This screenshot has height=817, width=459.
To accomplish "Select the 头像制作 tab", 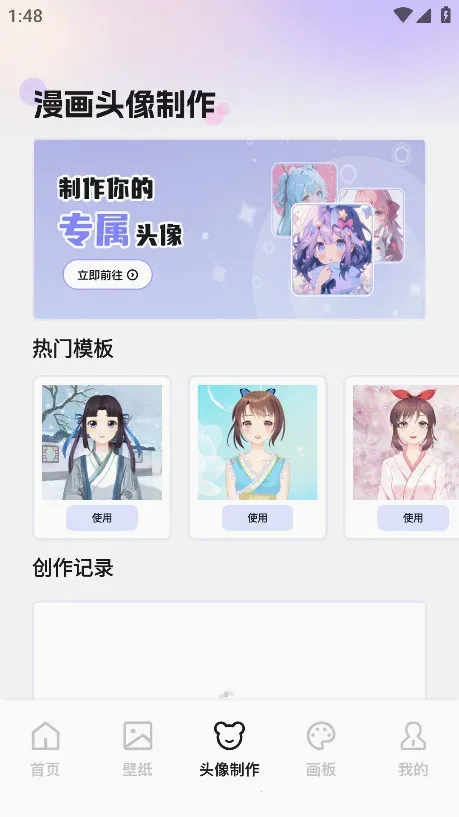I will point(229,749).
